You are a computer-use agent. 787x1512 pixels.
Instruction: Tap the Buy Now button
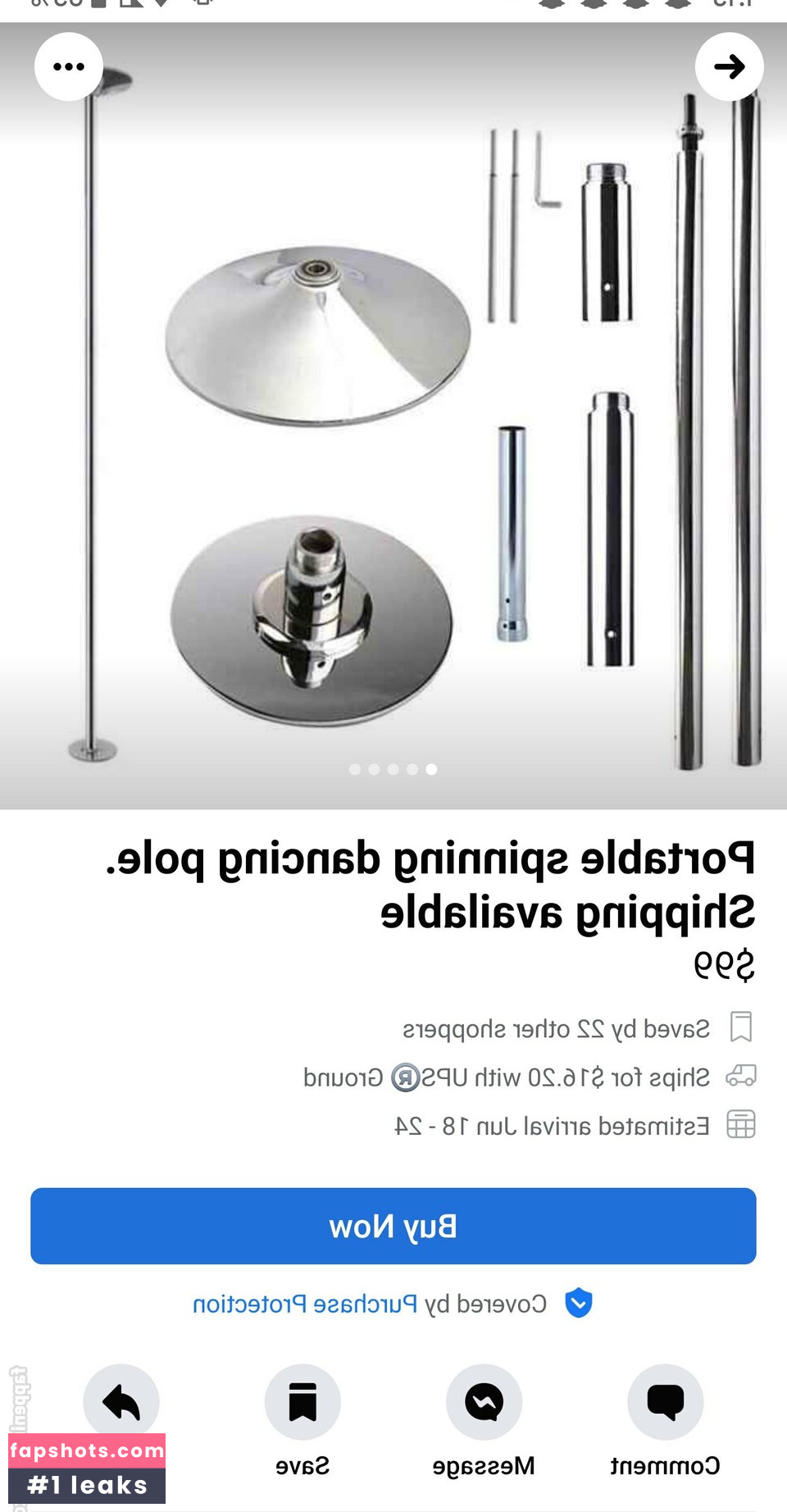coord(393,1226)
